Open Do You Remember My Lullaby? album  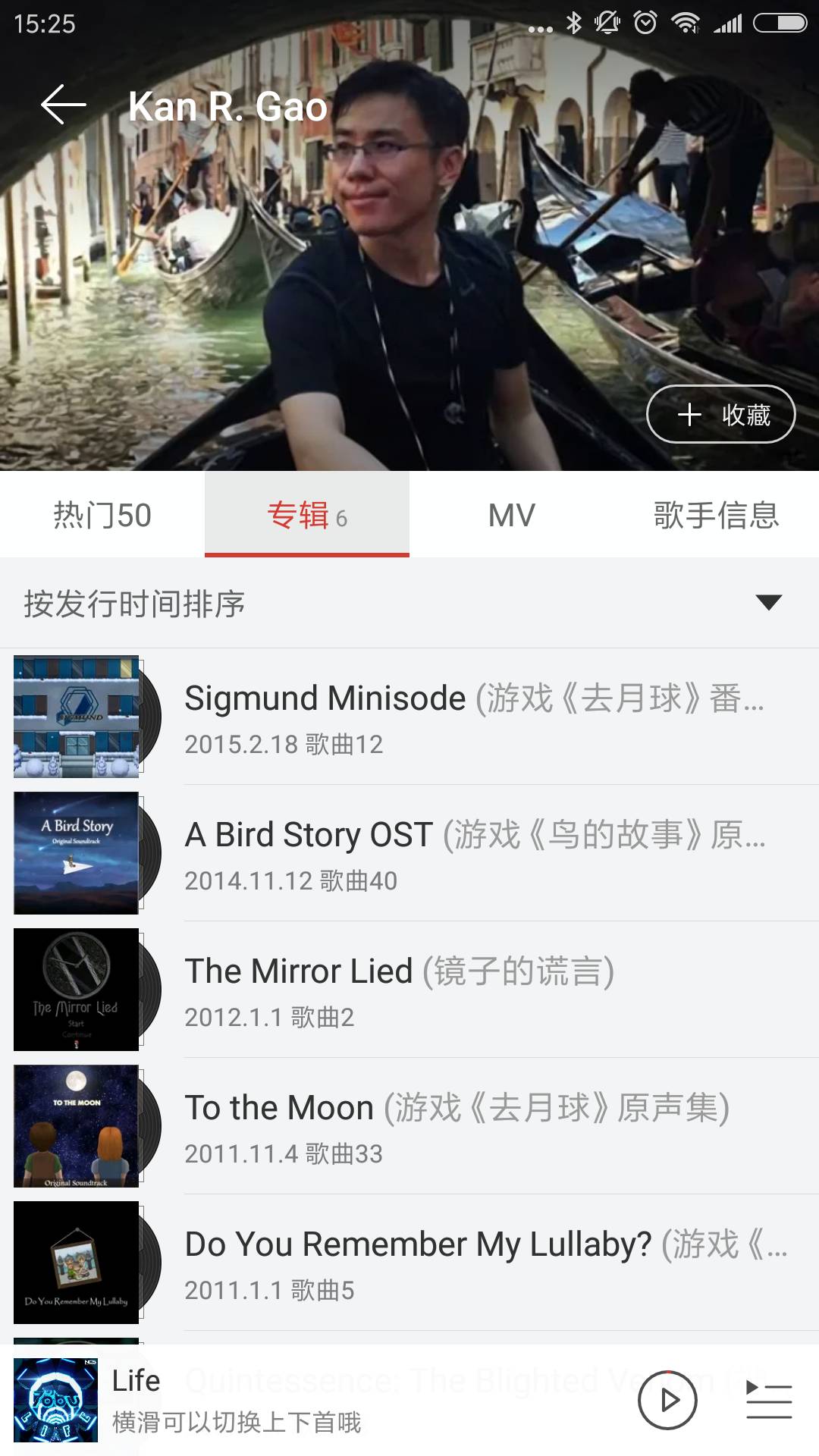(474, 1263)
